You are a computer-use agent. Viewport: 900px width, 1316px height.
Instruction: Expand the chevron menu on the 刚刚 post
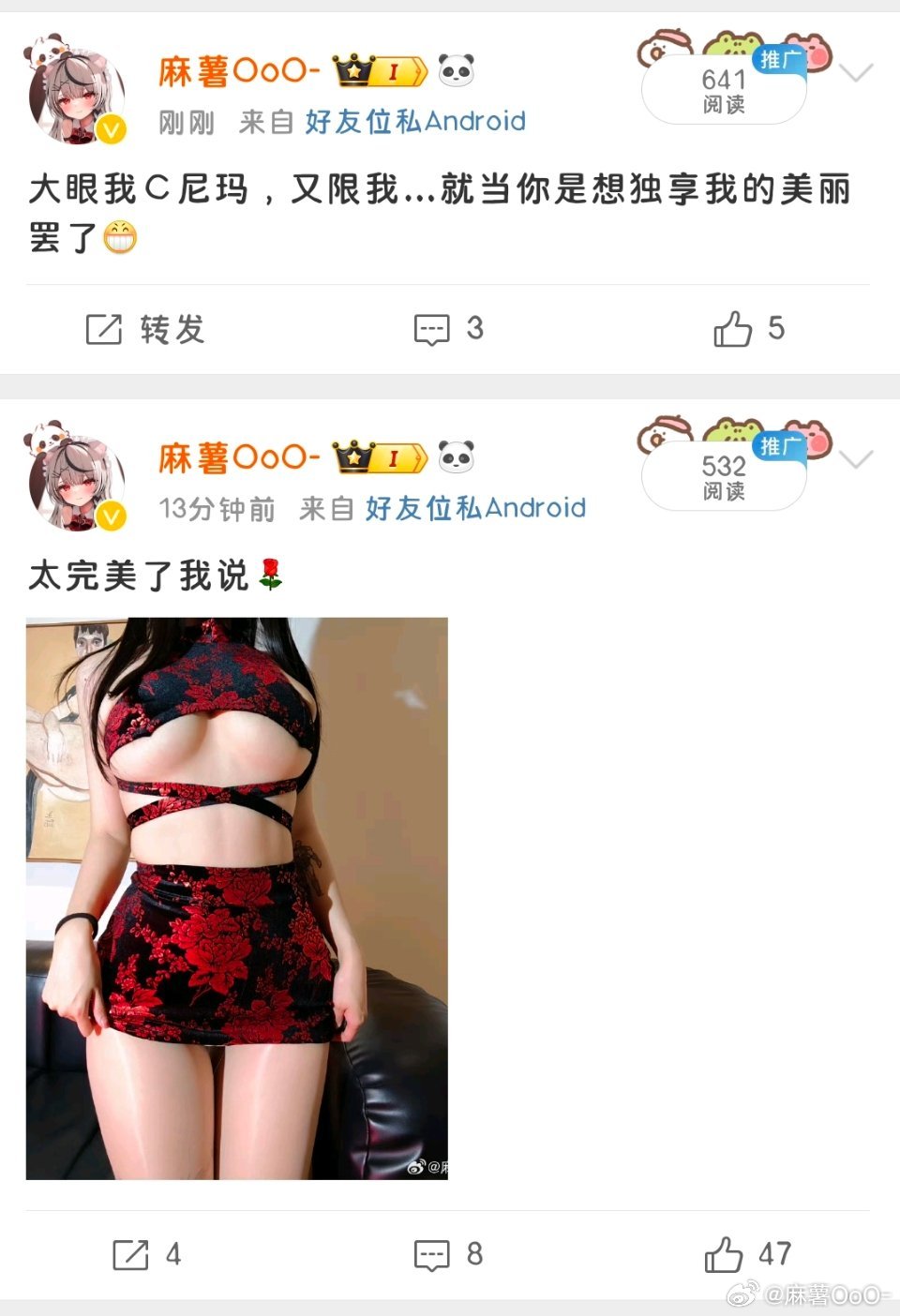coord(856,72)
